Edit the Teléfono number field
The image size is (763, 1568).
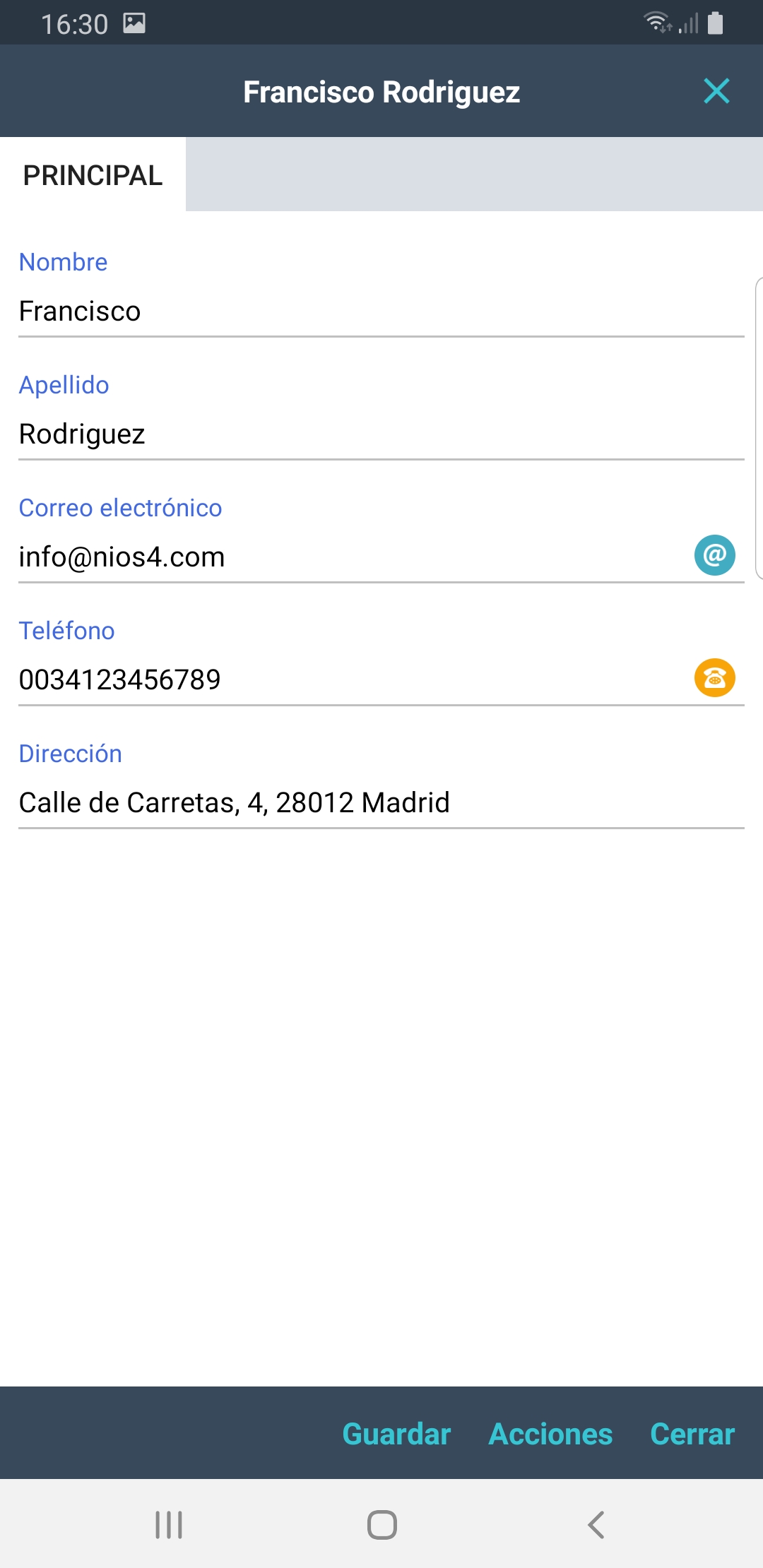[x=339, y=680]
